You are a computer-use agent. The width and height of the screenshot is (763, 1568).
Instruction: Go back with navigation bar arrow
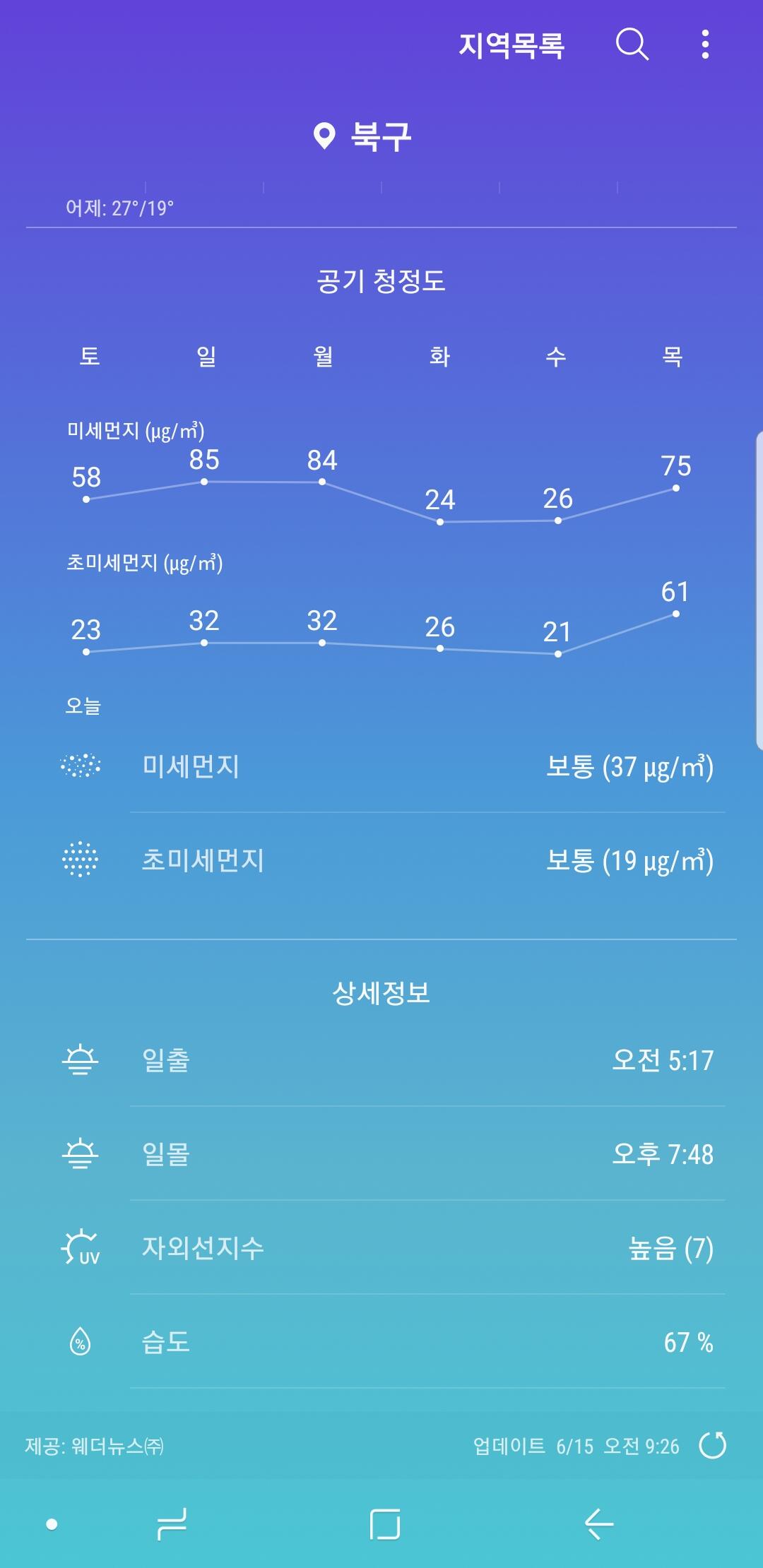point(598,1524)
